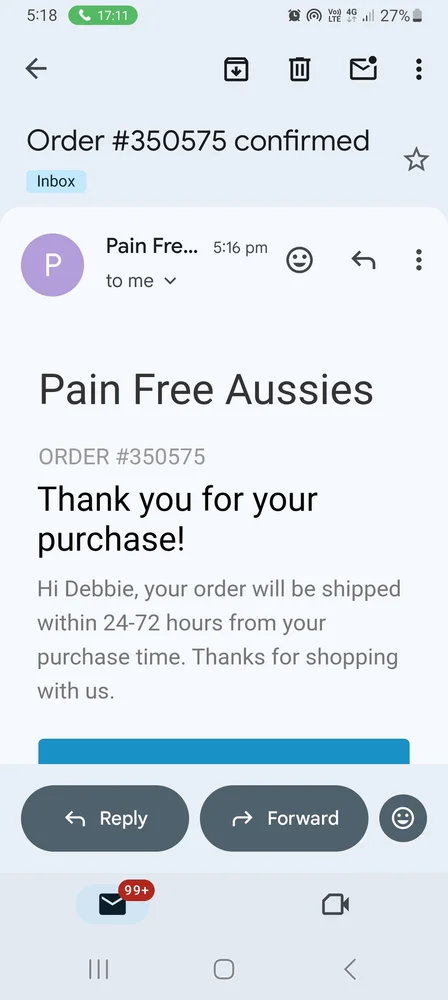Open recent apps from navigation bar
Image resolution: width=448 pixels, height=1000 pixels.
(98, 969)
